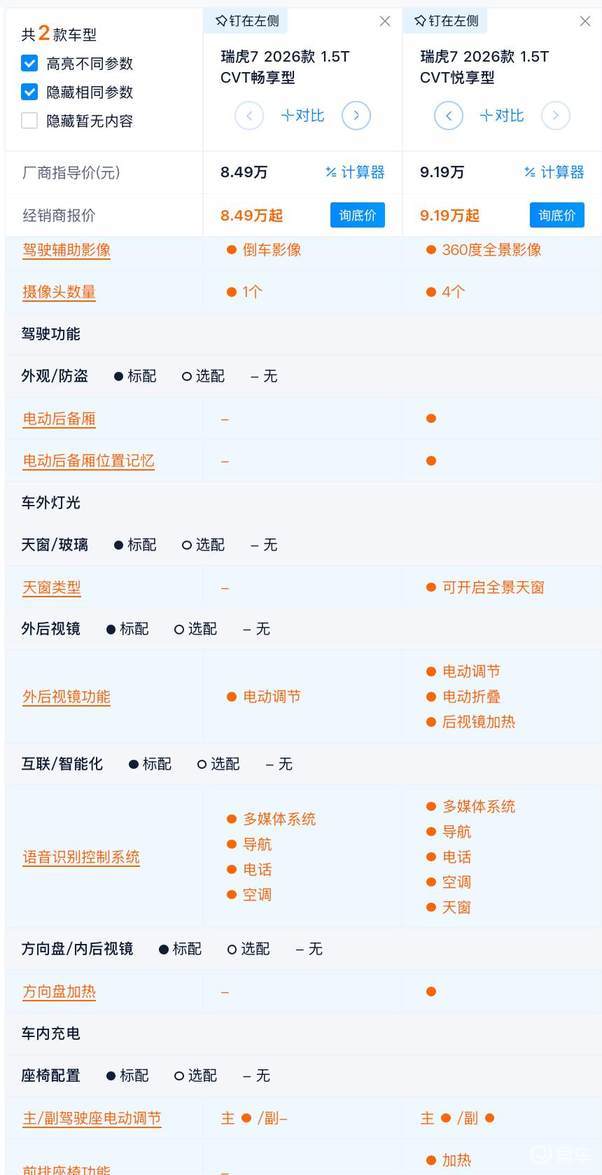Enable the 隐藏暂无内容 checkbox

[30, 121]
